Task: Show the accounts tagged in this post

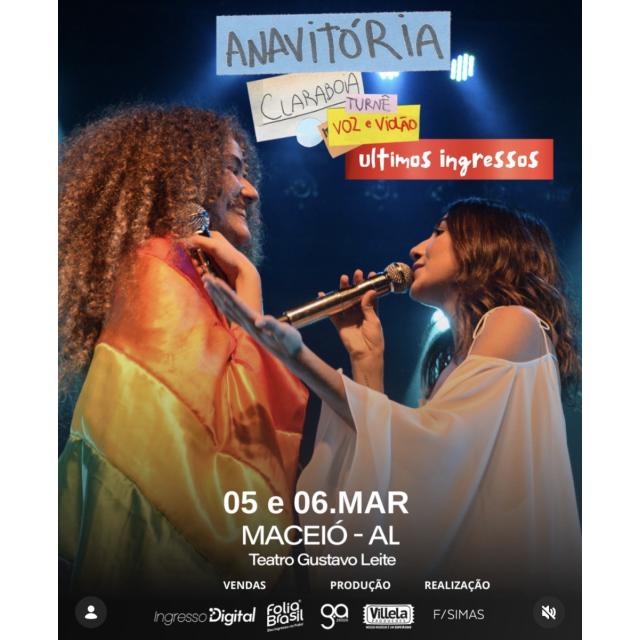Action: point(91,611)
